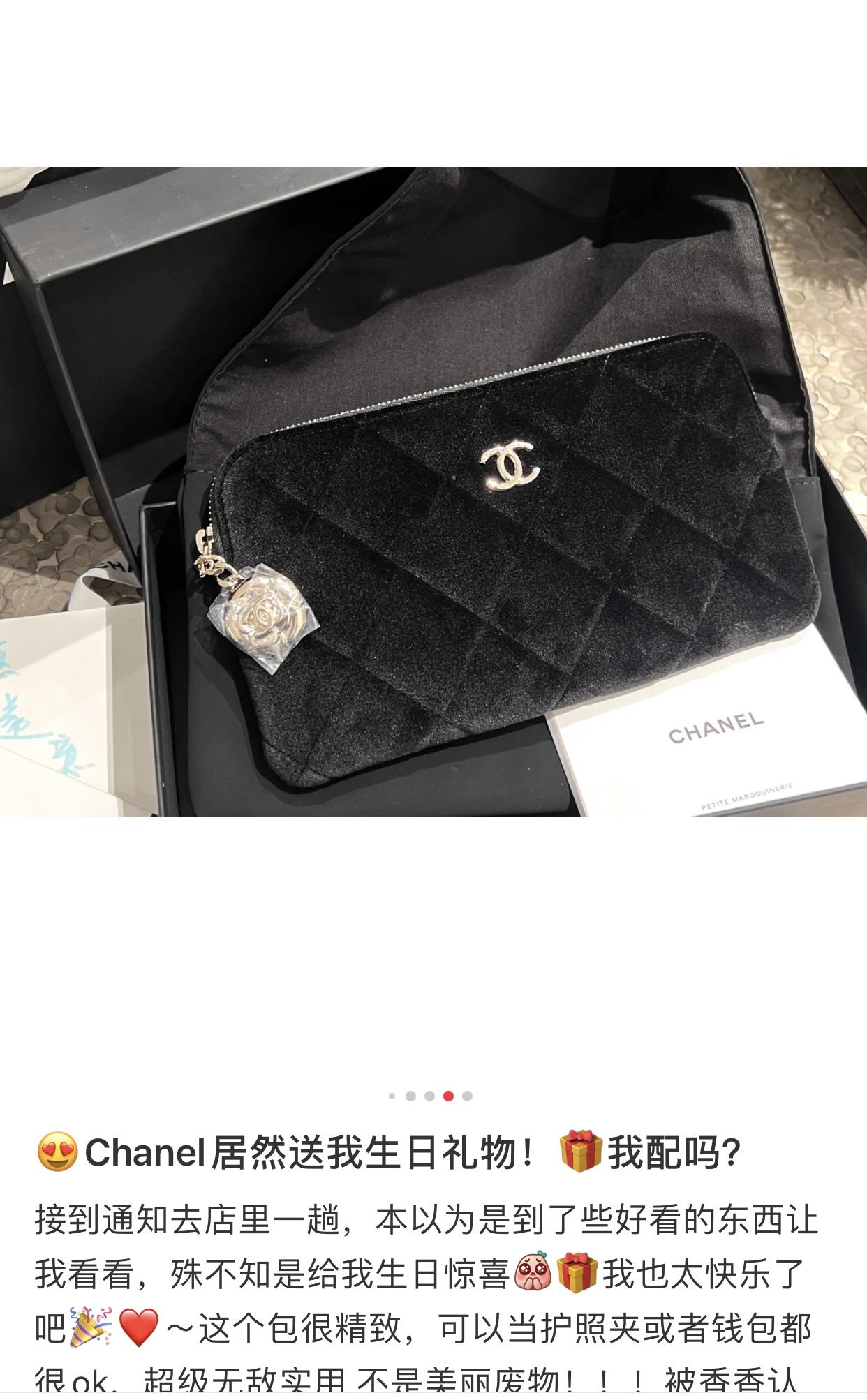This screenshot has width=867, height=1400.
Task: Tap the photo carousel page indicator dots
Action: 430,1096
